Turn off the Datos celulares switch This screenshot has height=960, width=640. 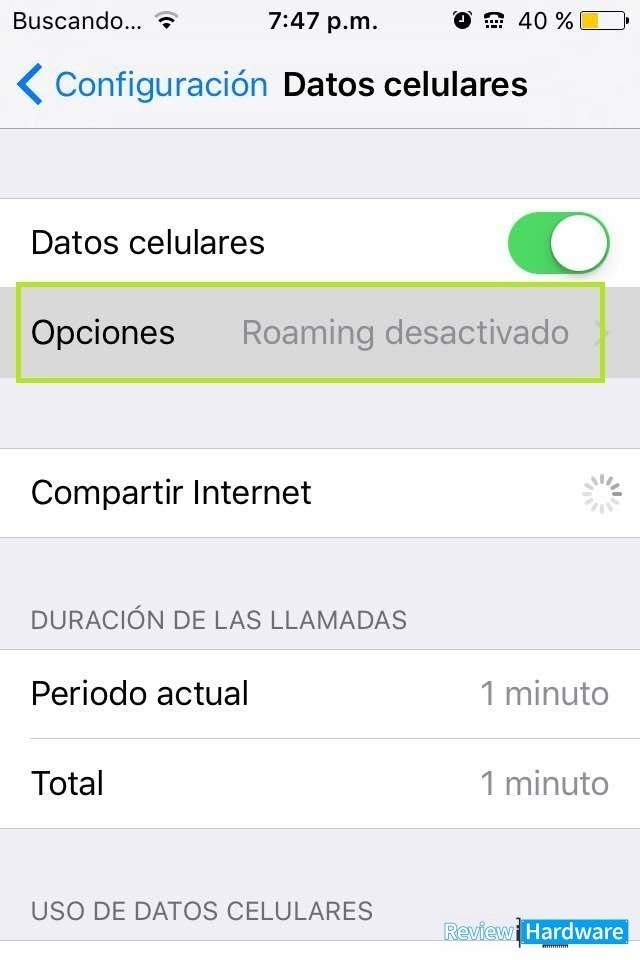pos(558,243)
